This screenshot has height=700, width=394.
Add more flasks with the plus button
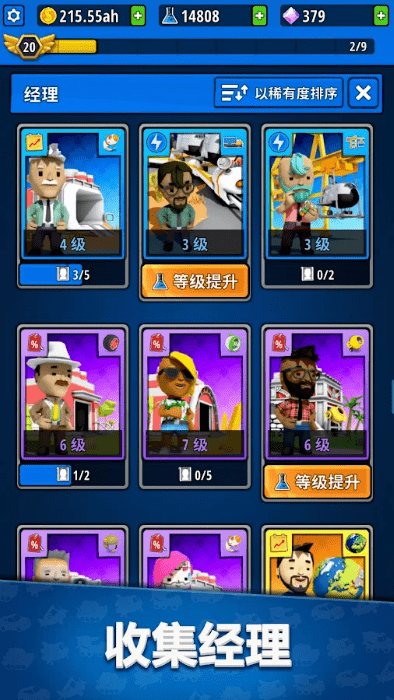260,17
